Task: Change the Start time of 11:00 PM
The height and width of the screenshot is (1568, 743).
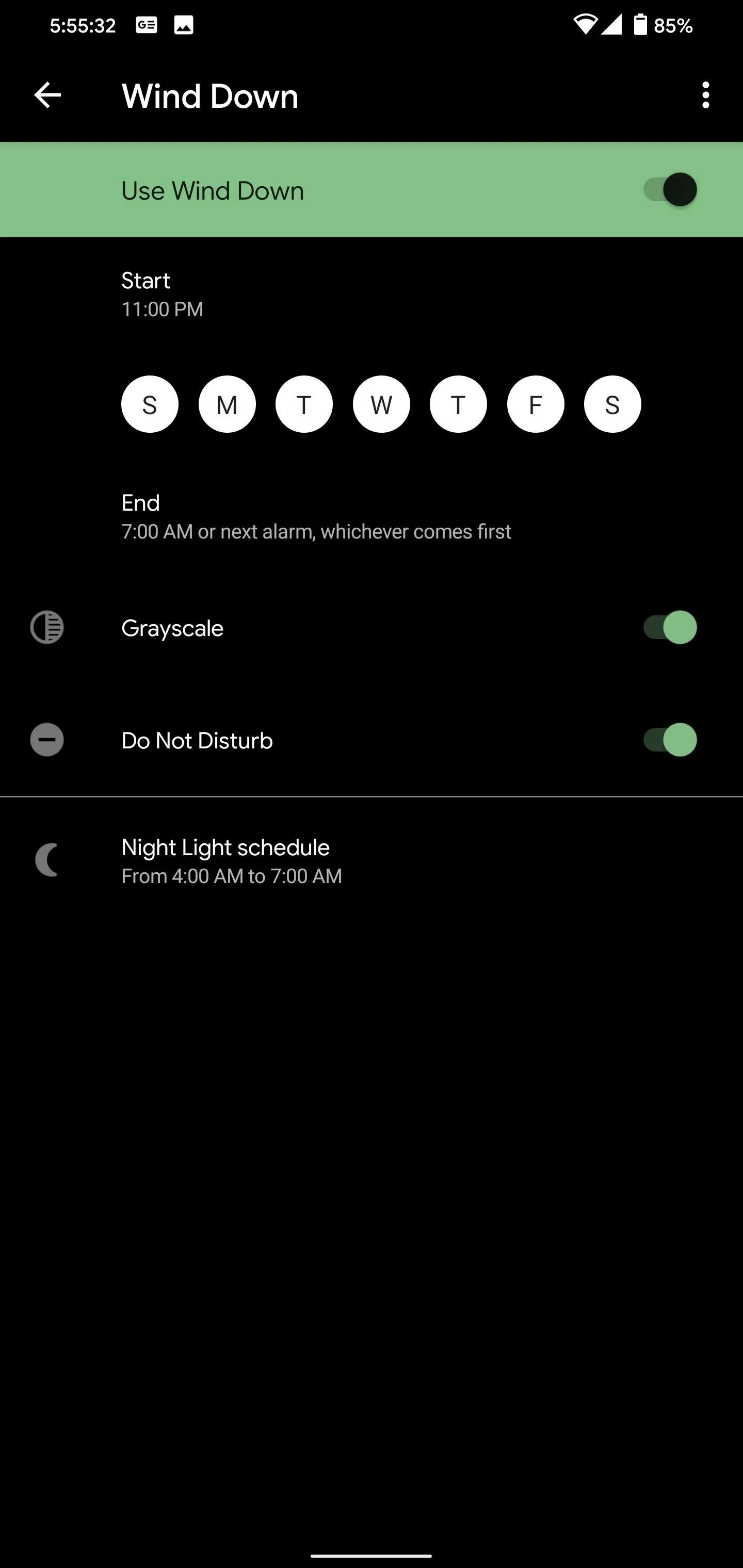Action: (x=372, y=295)
